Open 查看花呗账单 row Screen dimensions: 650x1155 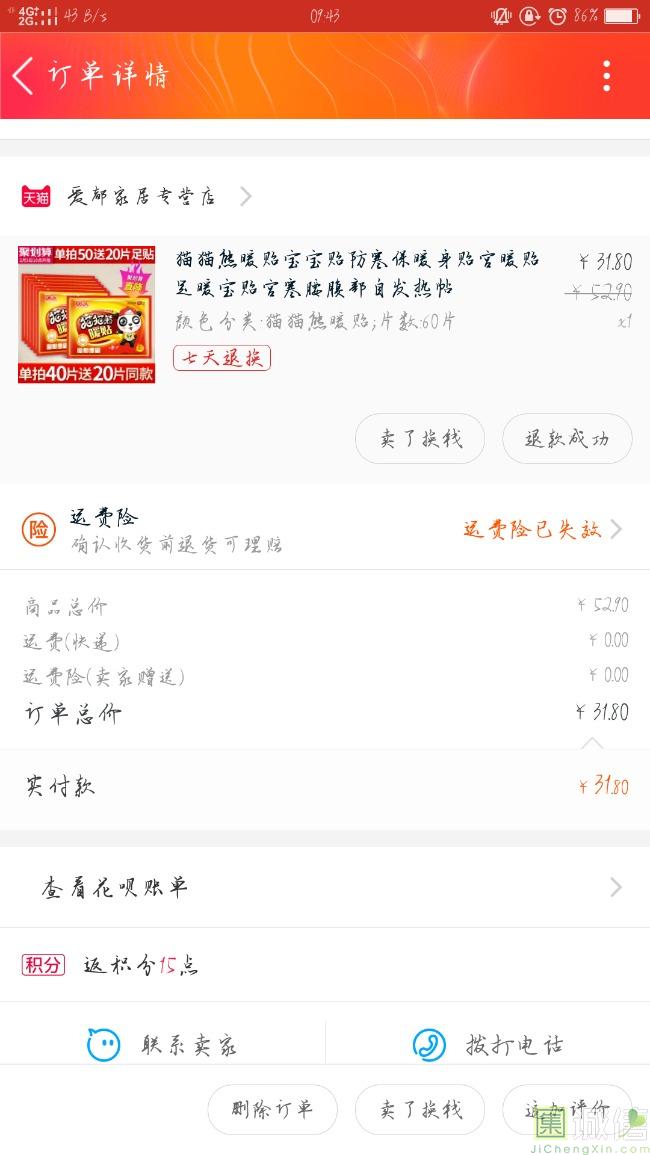point(325,887)
